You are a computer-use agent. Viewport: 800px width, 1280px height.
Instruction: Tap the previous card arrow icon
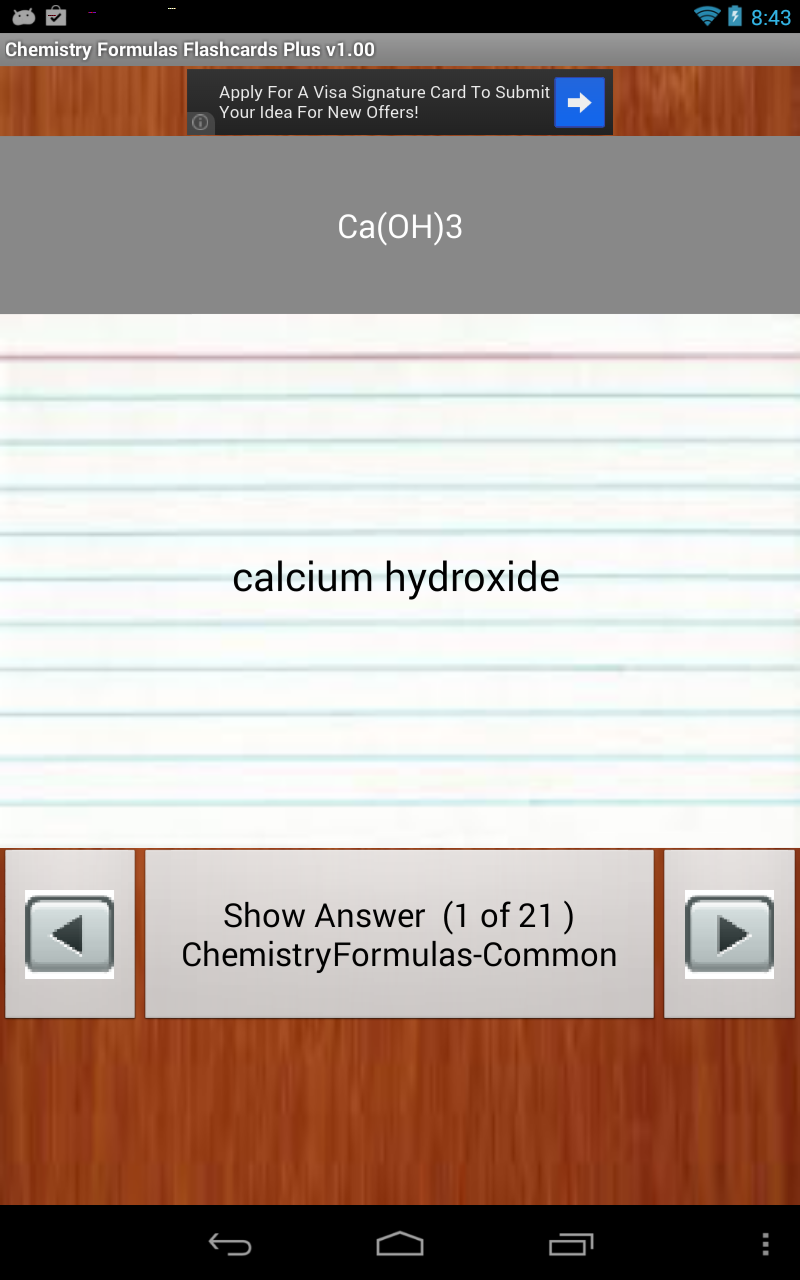coord(68,933)
